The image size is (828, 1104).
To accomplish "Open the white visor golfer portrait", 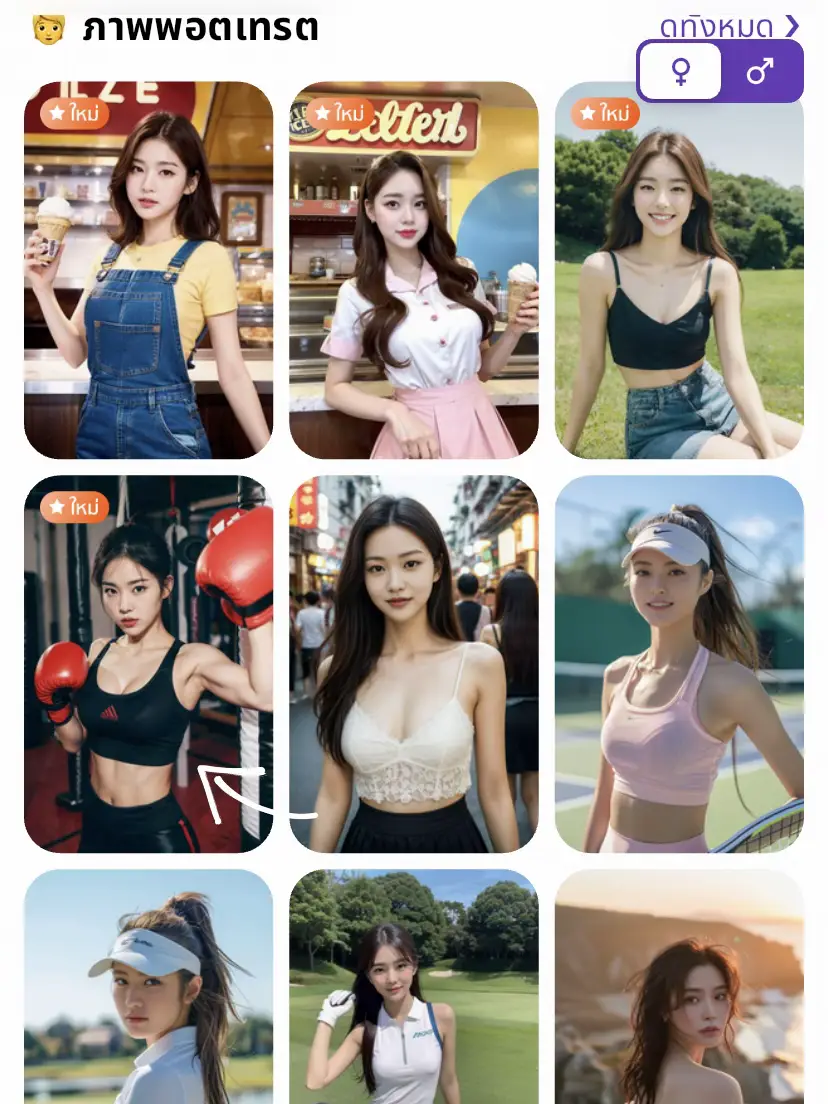I will 150,990.
